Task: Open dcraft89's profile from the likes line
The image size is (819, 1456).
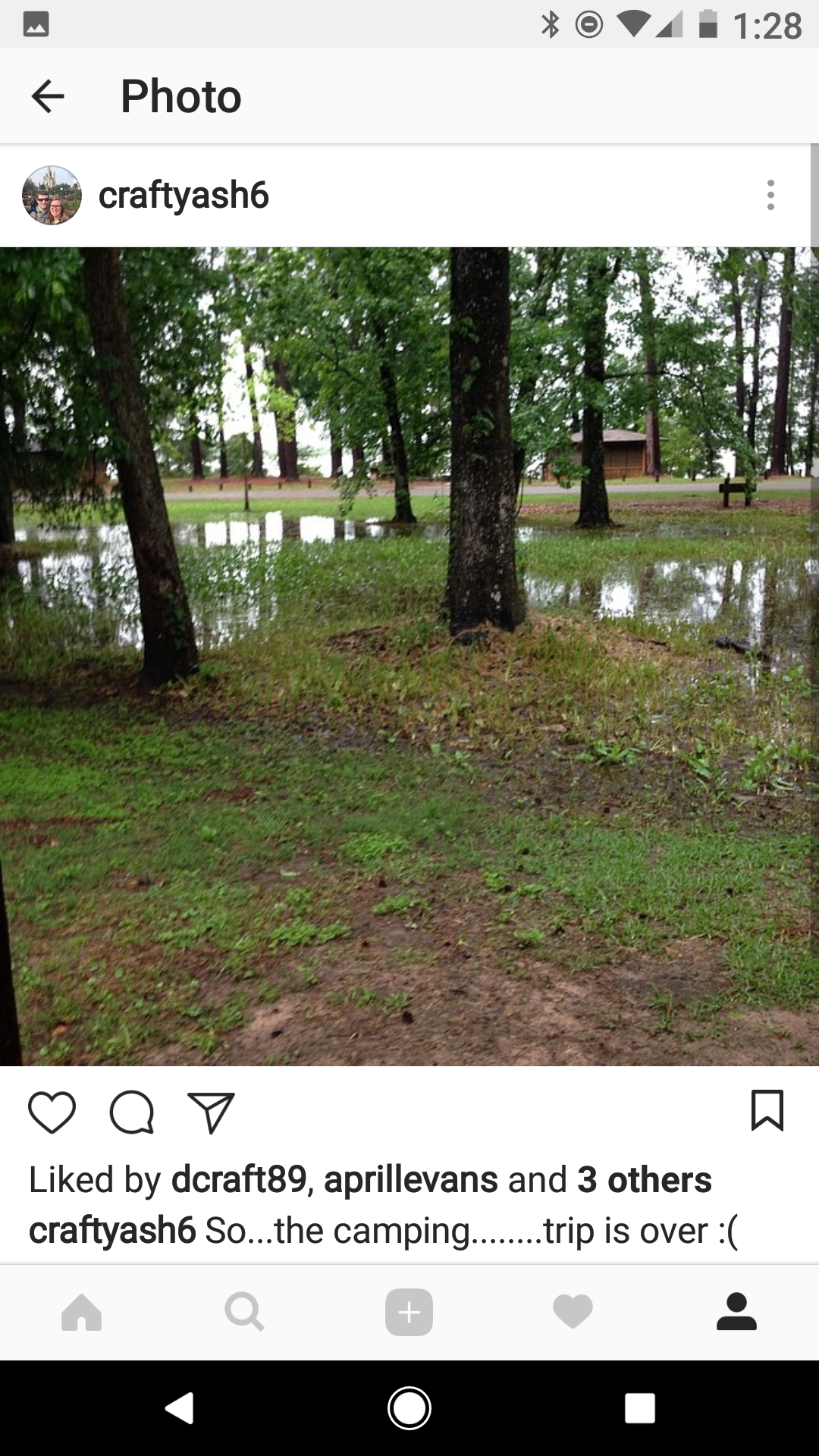Action: (x=239, y=1180)
